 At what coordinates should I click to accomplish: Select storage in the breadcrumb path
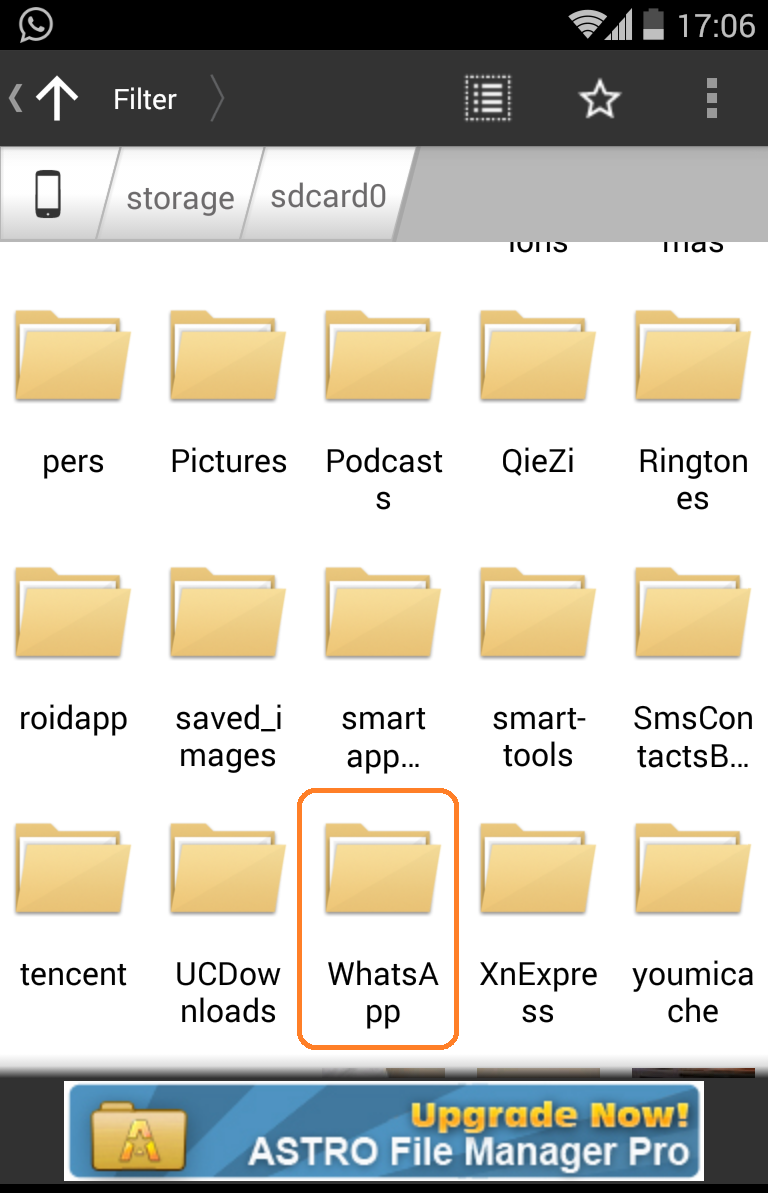pyautogui.click(x=180, y=197)
